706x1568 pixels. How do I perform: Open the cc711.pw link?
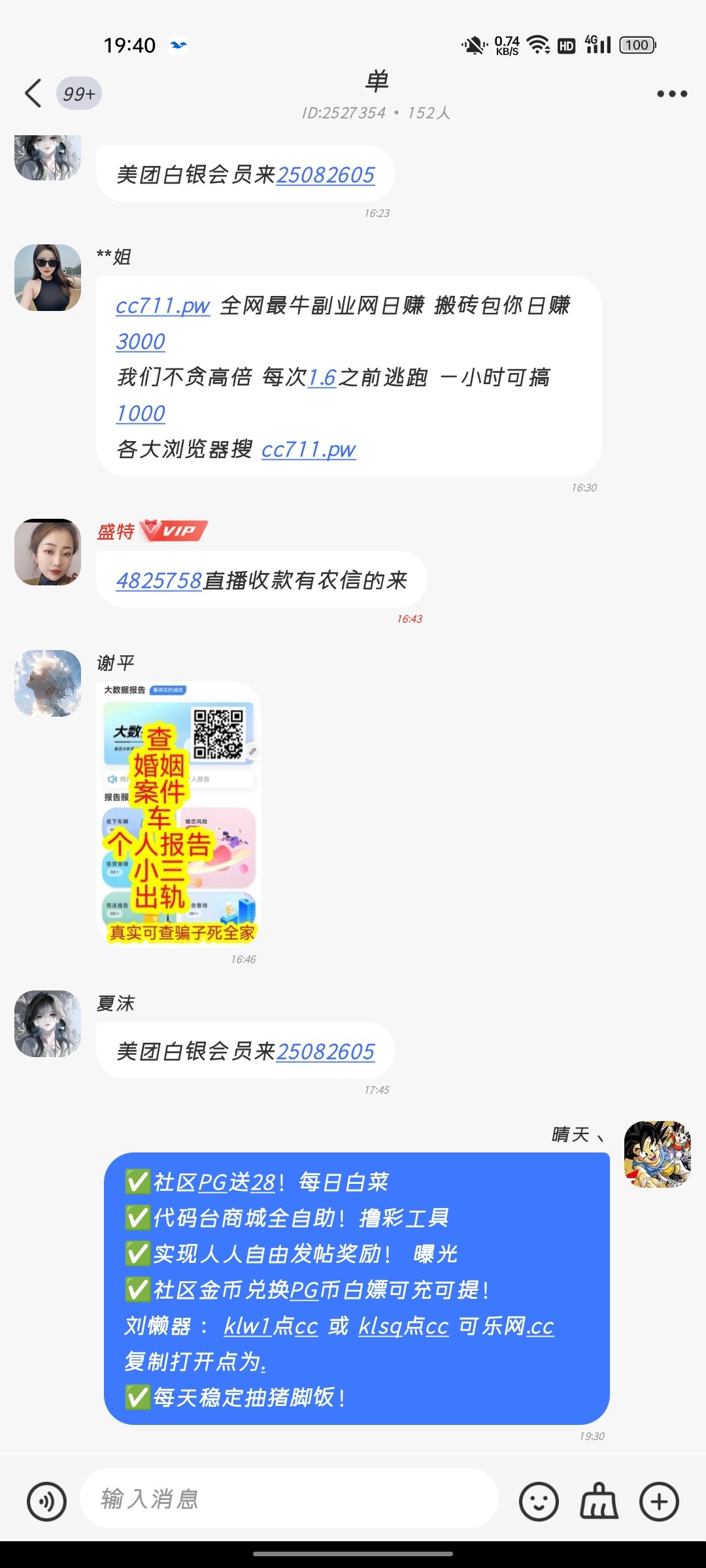click(161, 305)
